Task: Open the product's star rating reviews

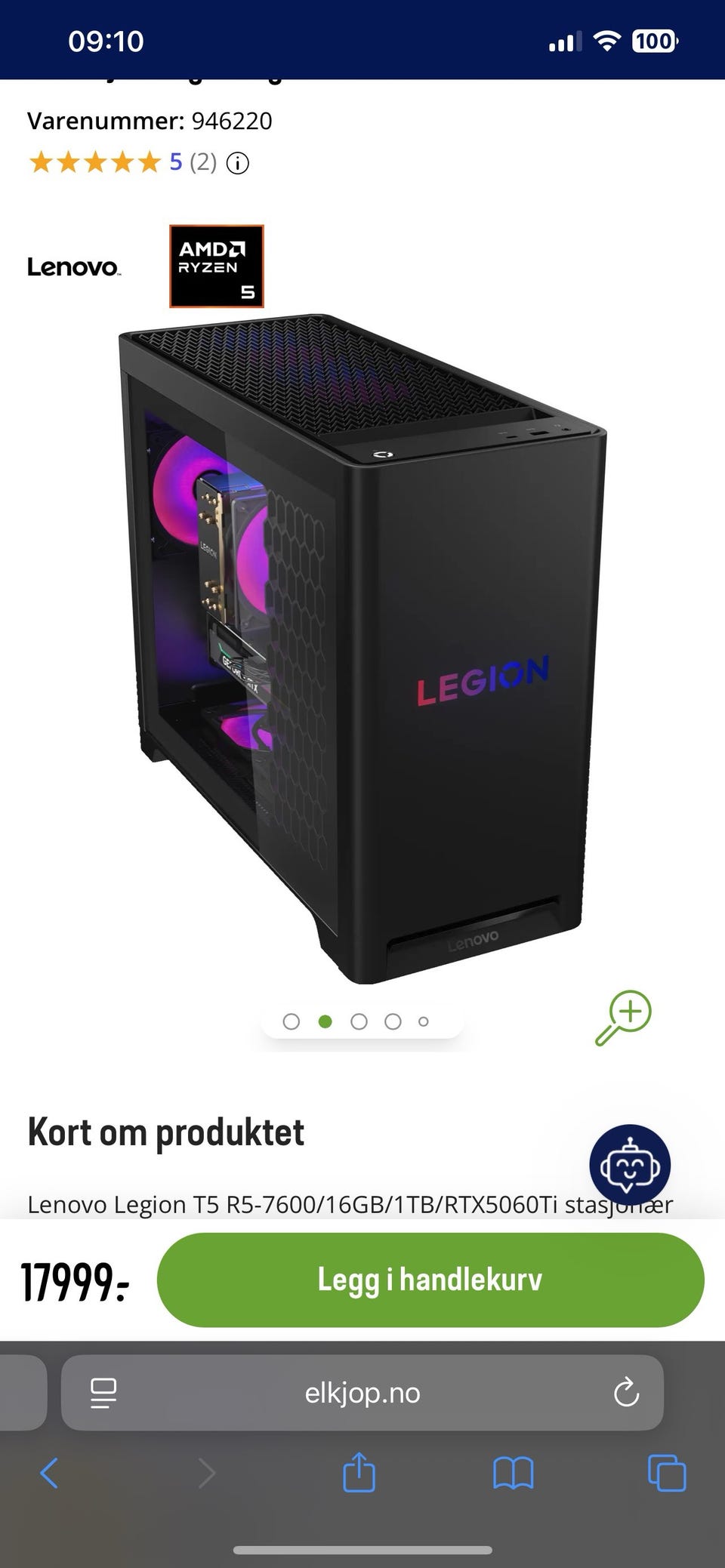Action: point(94,162)
